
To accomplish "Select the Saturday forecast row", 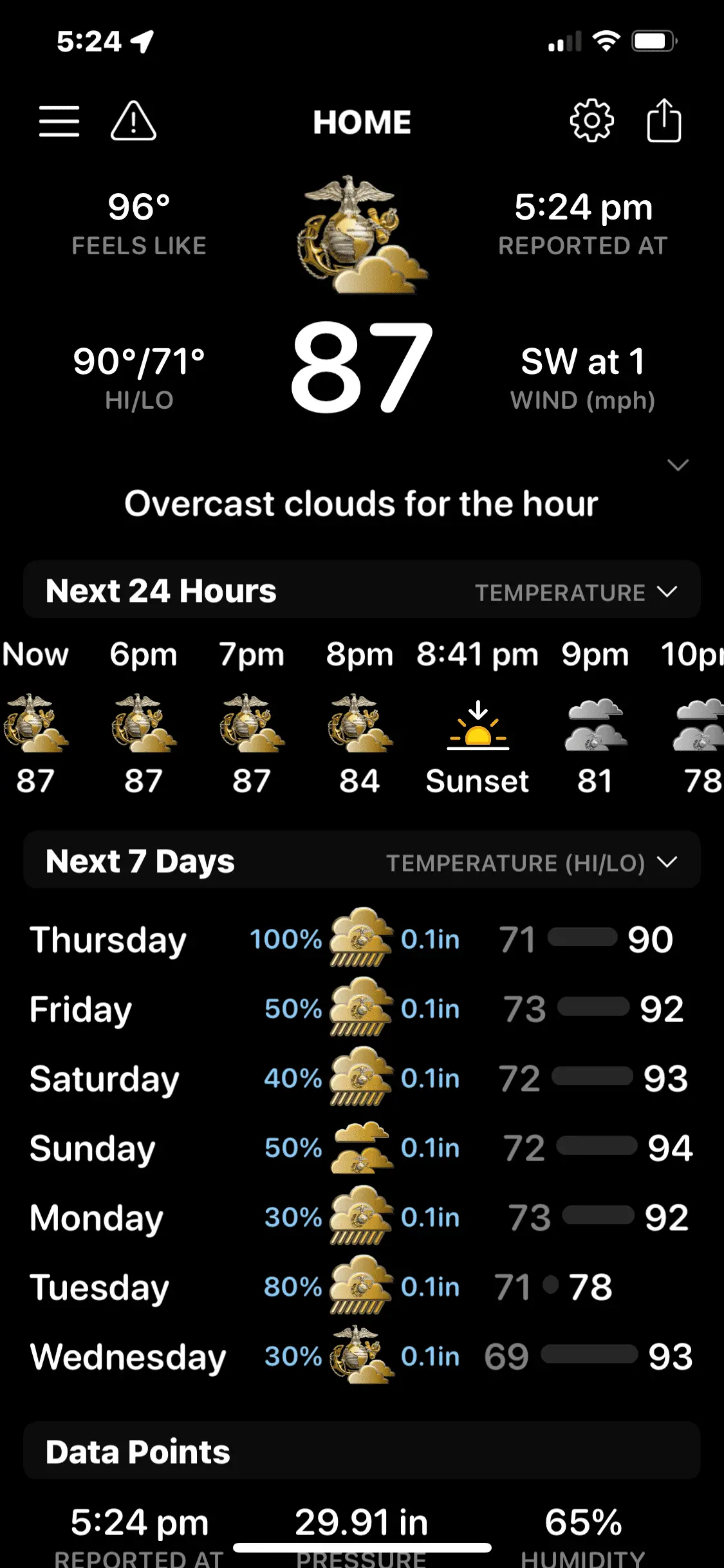I will pos(362,1079).
